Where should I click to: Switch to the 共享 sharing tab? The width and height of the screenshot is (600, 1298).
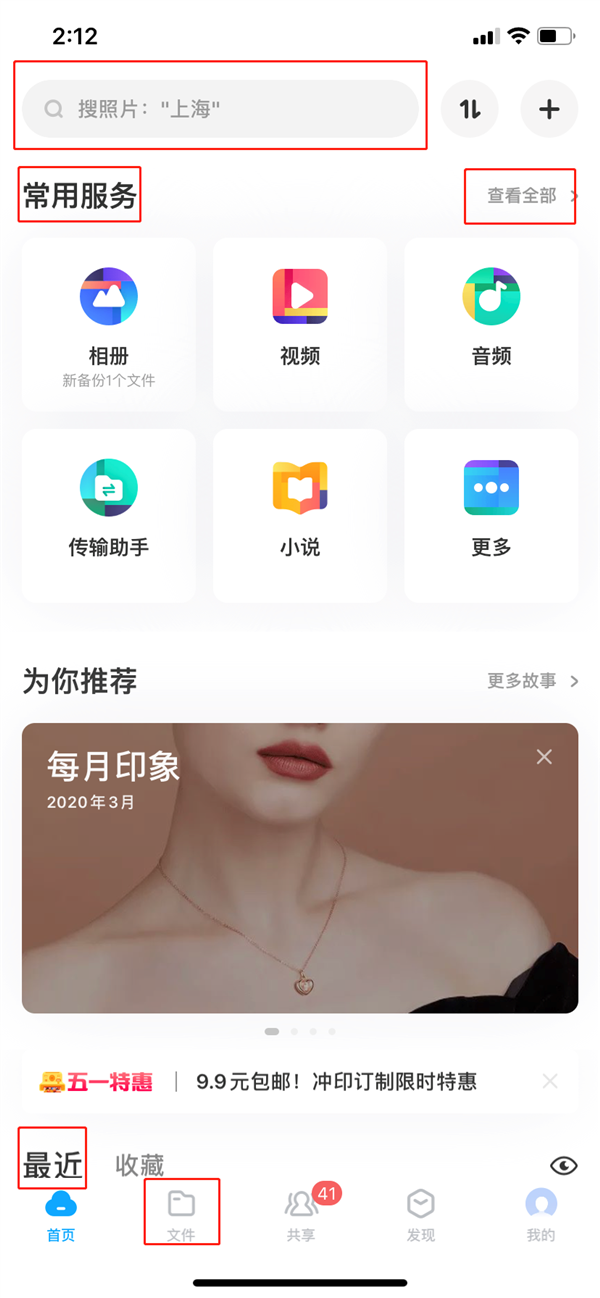click(x=301, y=1215)
